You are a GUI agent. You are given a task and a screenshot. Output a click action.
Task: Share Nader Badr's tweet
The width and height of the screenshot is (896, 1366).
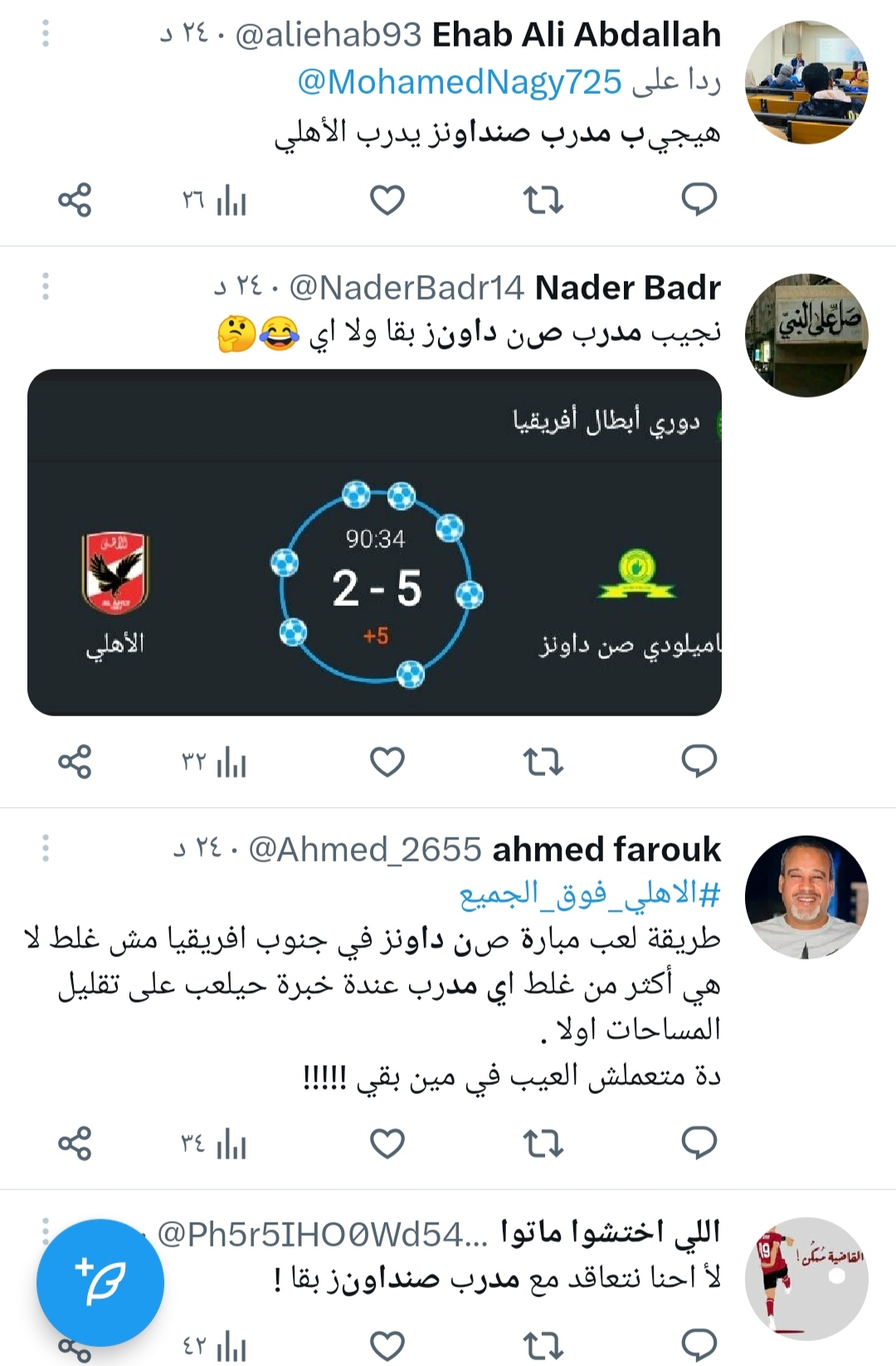click(75, 762)
